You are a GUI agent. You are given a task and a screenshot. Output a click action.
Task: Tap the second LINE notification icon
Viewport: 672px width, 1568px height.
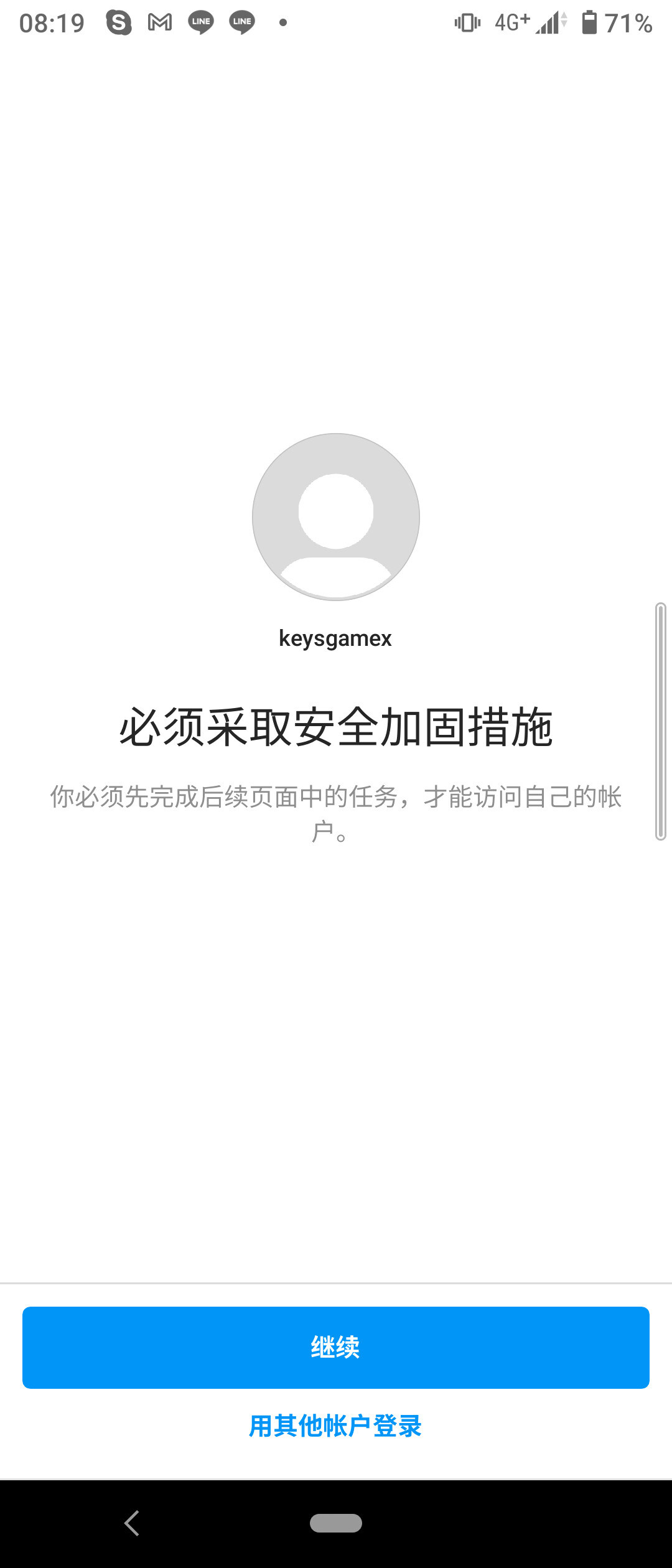241,22
